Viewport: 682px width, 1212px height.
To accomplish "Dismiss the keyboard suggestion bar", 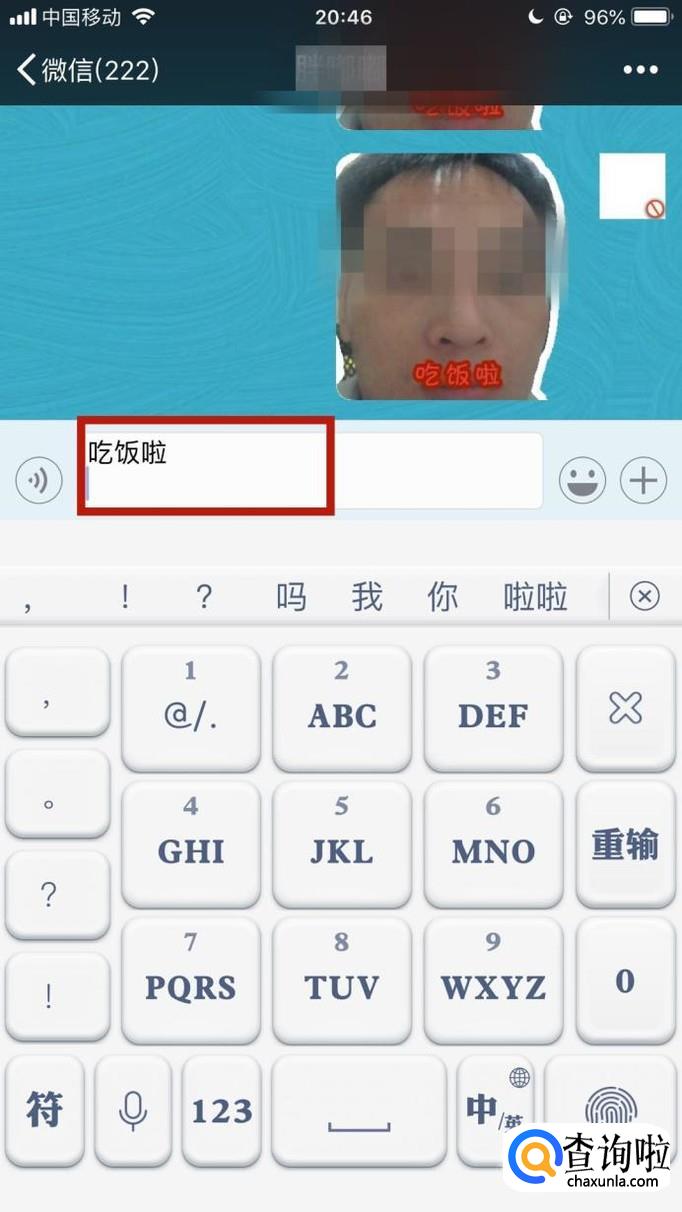I will 645,598.
